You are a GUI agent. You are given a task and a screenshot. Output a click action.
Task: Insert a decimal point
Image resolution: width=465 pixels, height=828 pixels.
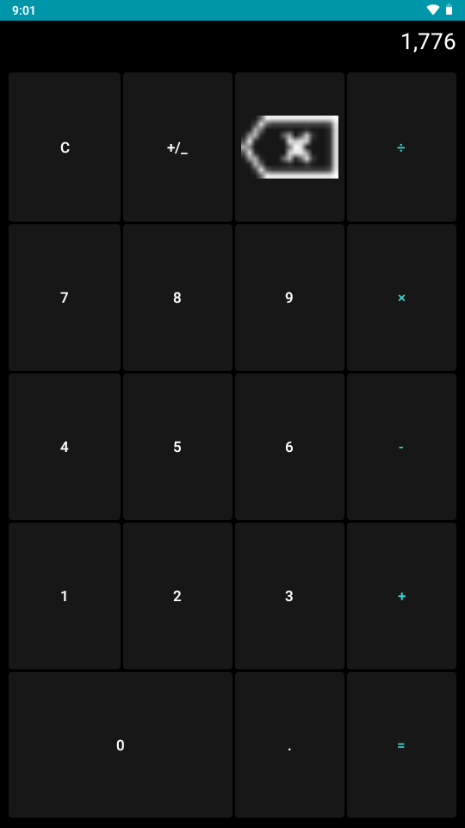289,745
